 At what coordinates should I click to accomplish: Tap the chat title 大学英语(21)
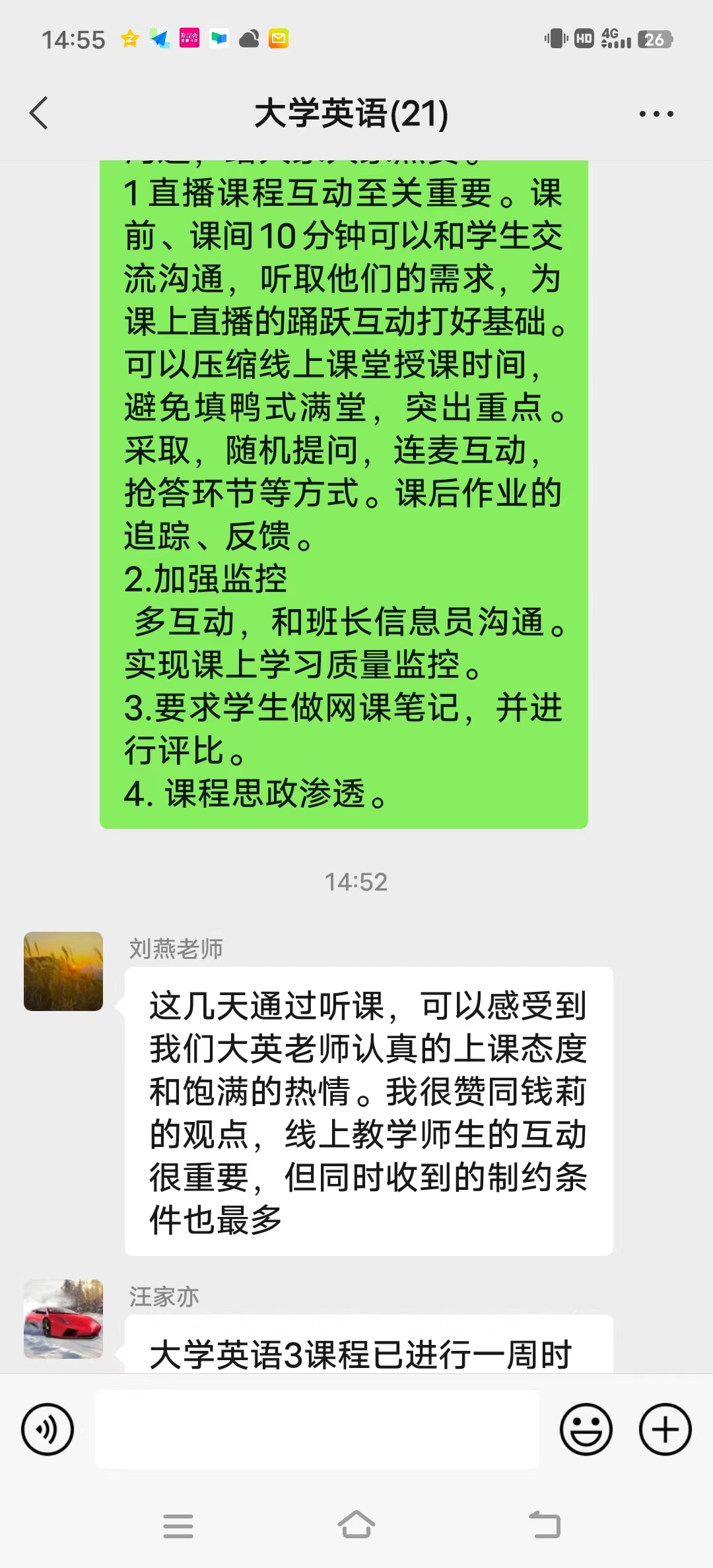(x=355, y=112)
